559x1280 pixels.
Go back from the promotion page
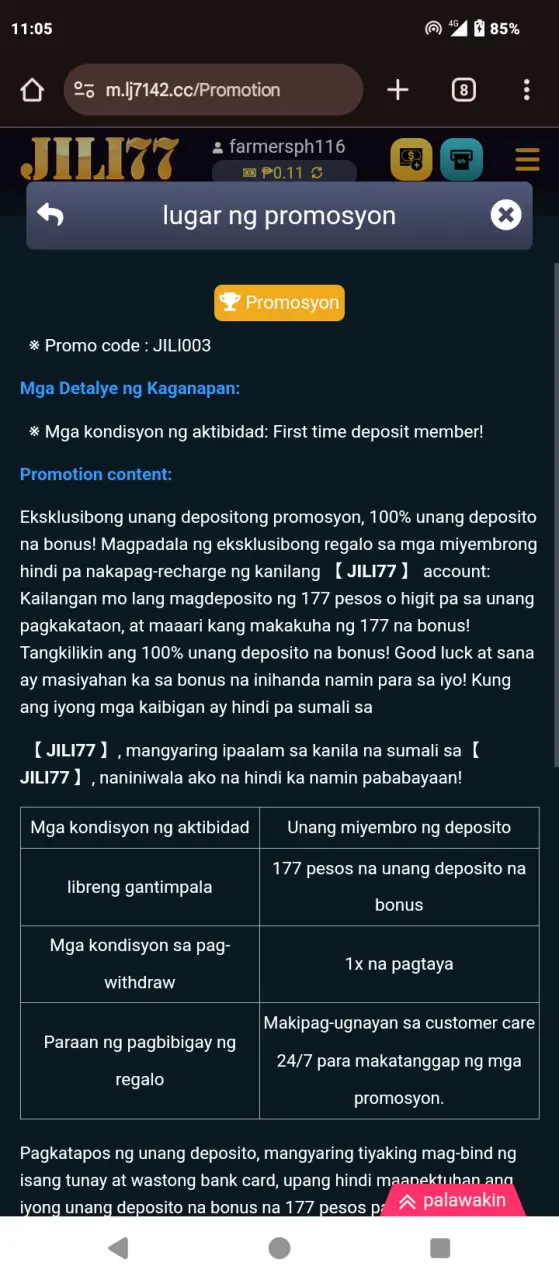50,215
